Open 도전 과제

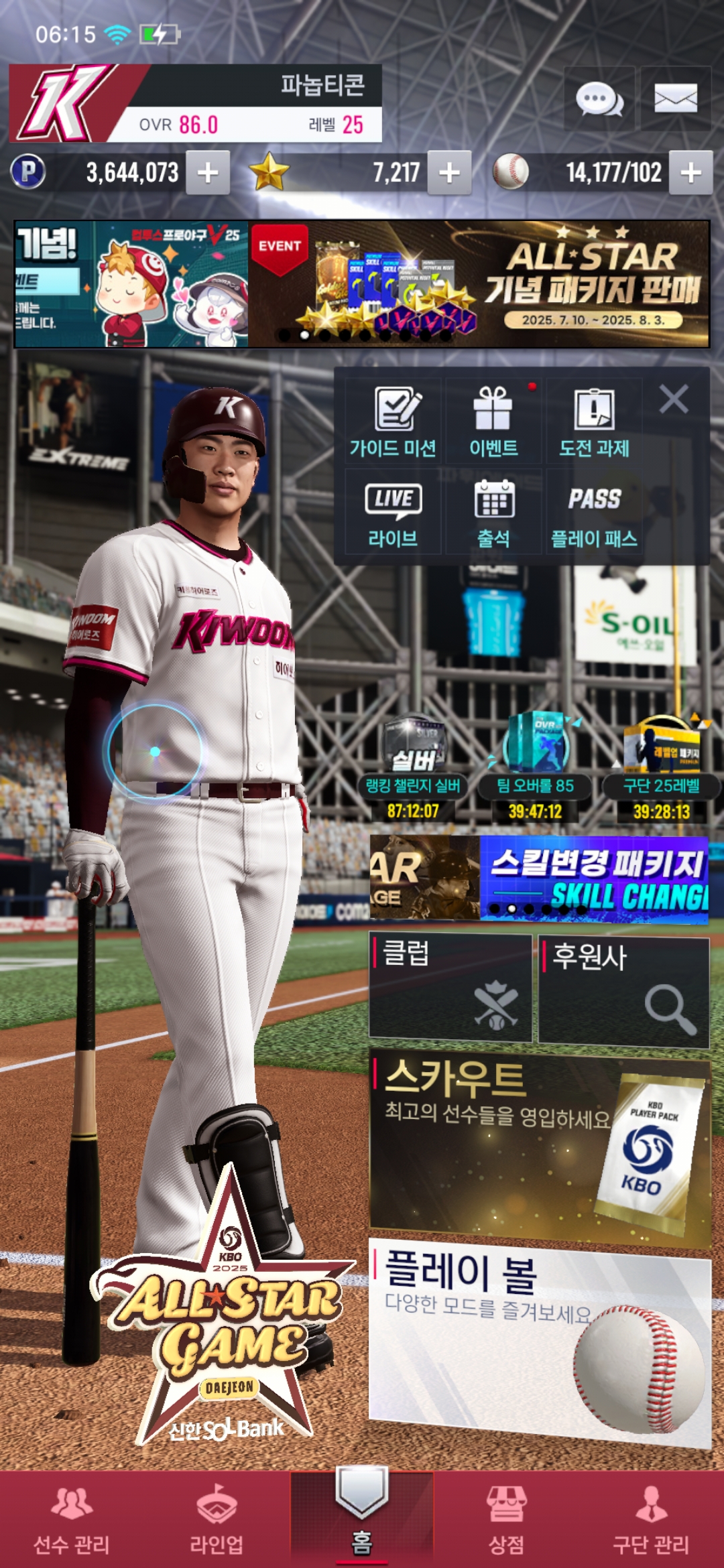[594, 421]
